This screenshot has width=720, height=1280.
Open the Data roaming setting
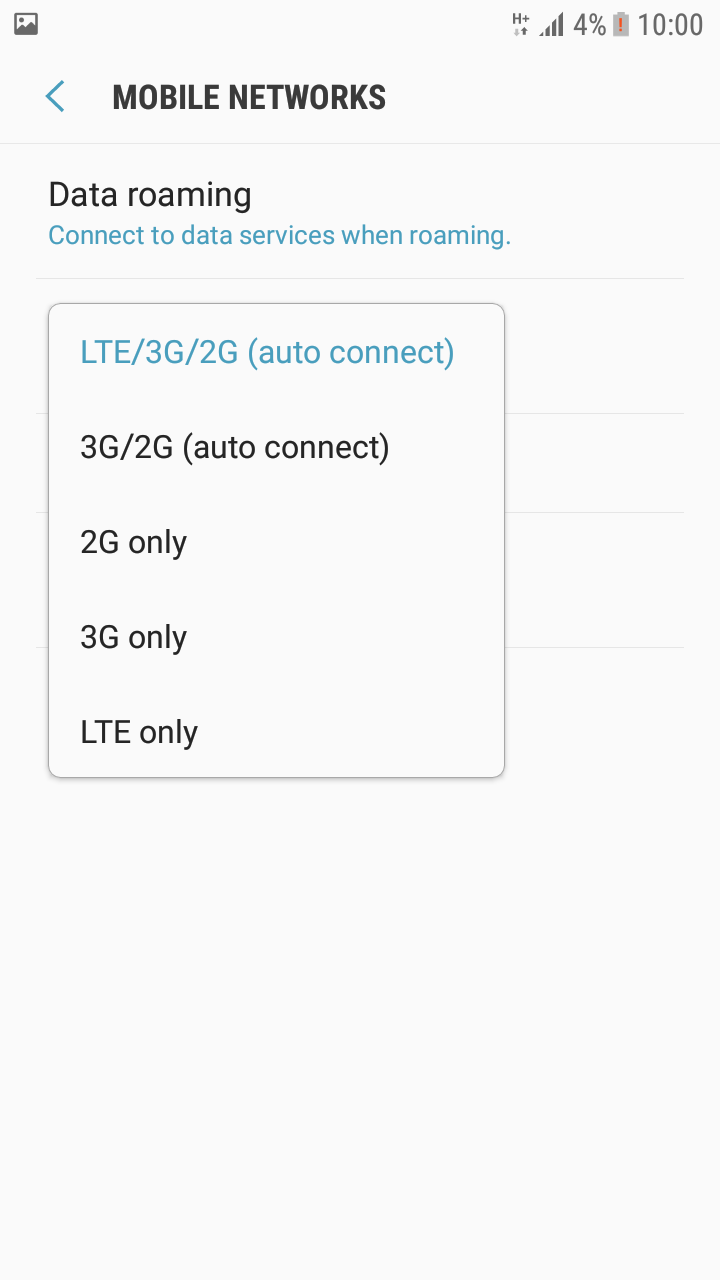coord(280,212)
